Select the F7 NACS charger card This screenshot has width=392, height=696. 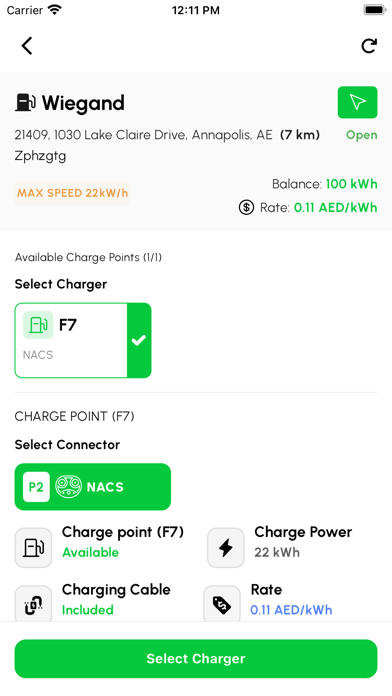[83, 340]
